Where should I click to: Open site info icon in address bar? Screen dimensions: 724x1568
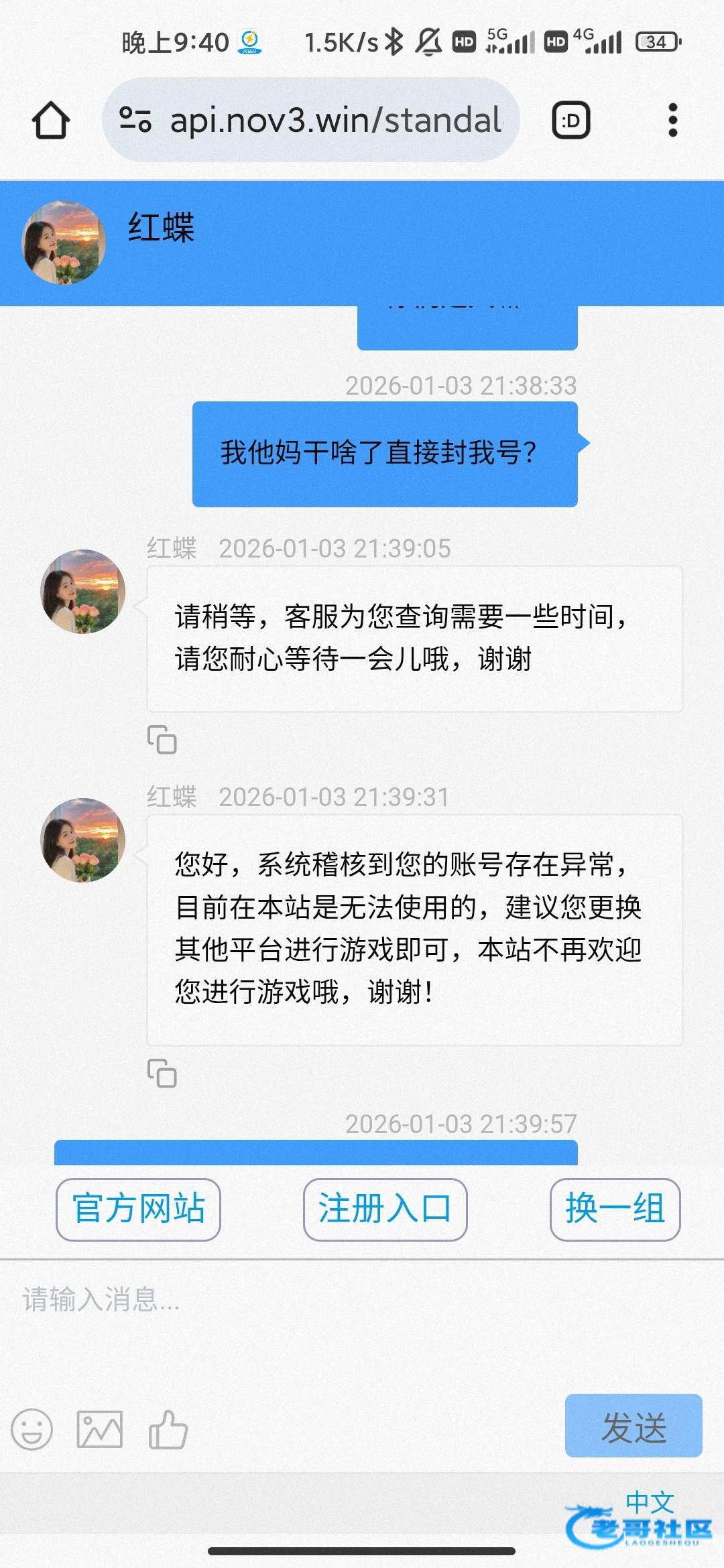point(135,121)
